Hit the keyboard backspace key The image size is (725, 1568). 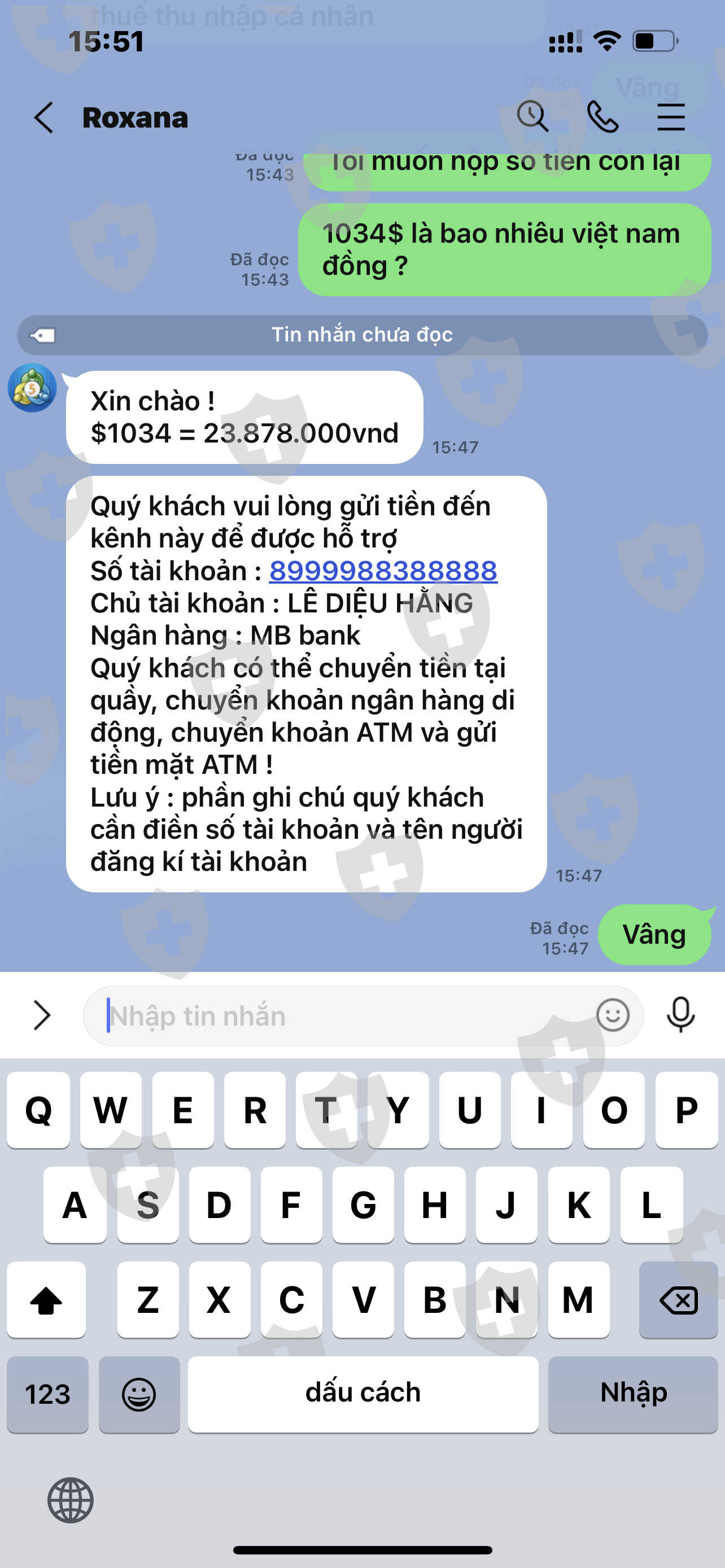[679, 1300]
